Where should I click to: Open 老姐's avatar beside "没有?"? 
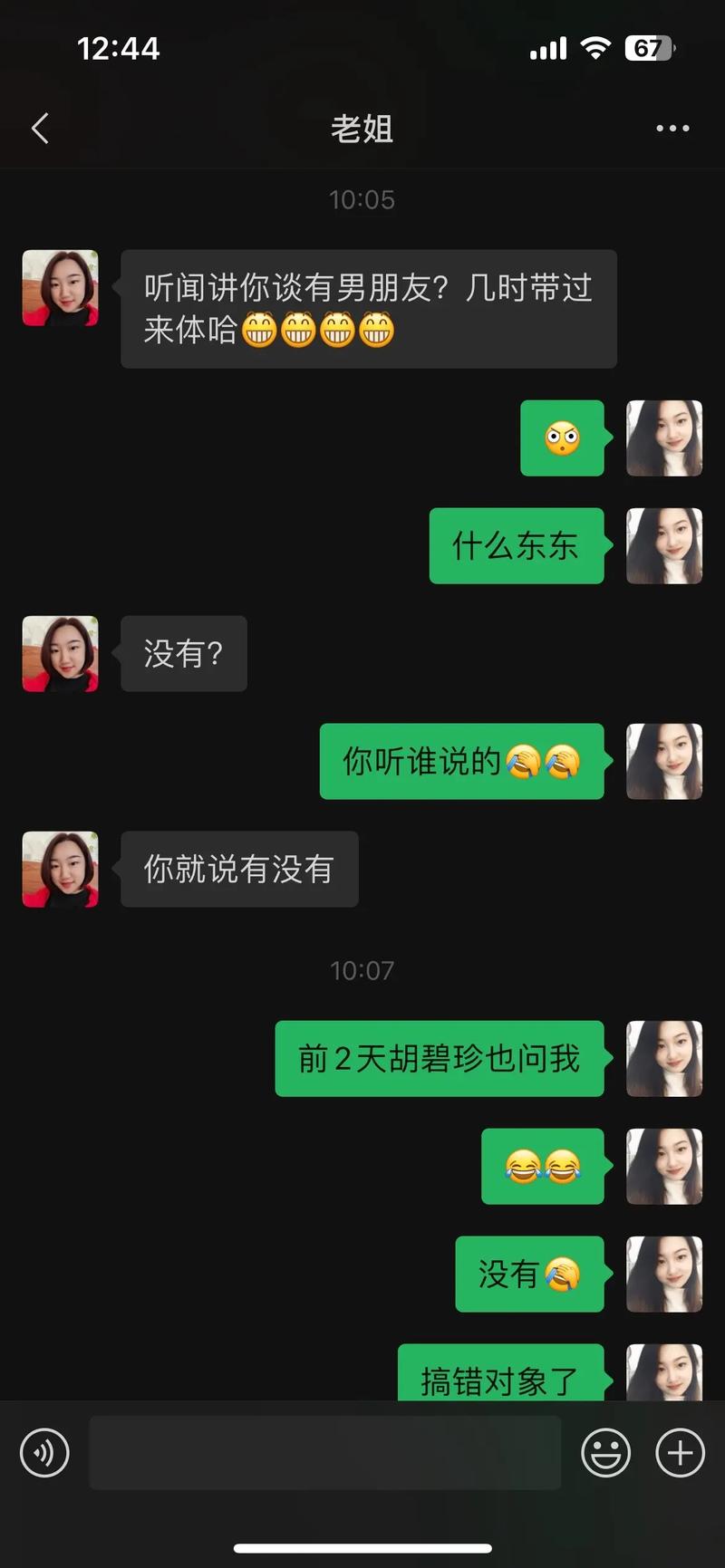(60, 654)
